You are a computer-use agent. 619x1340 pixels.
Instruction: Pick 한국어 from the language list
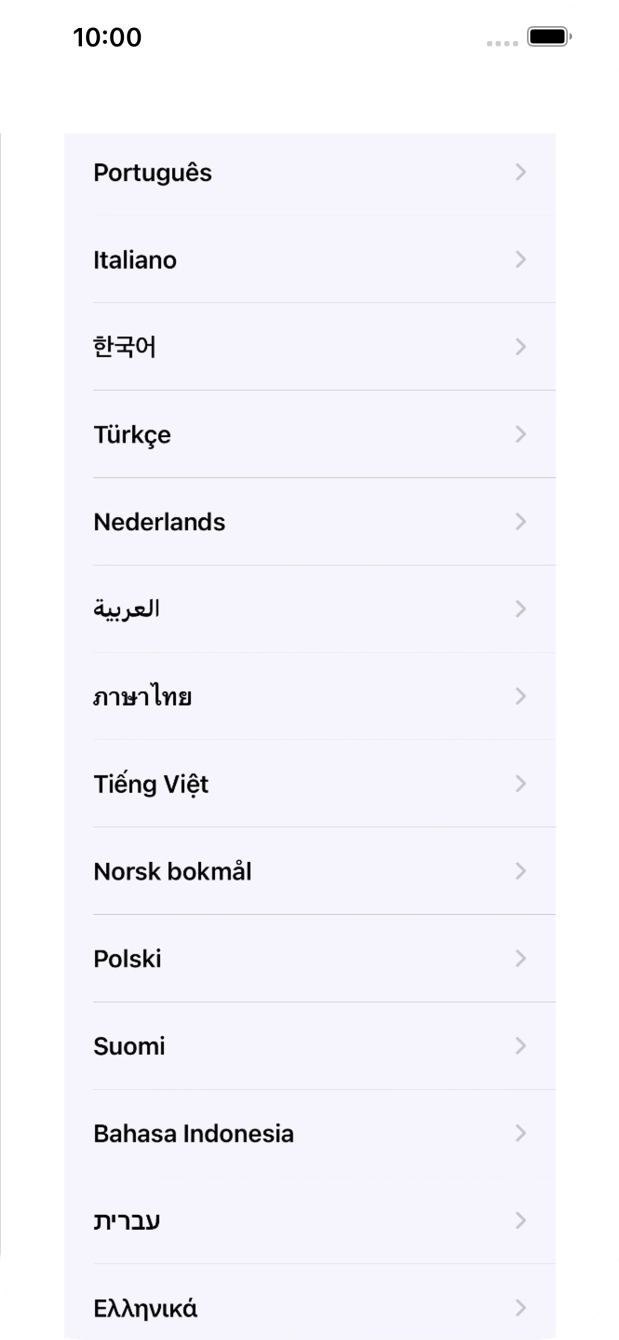309,347
